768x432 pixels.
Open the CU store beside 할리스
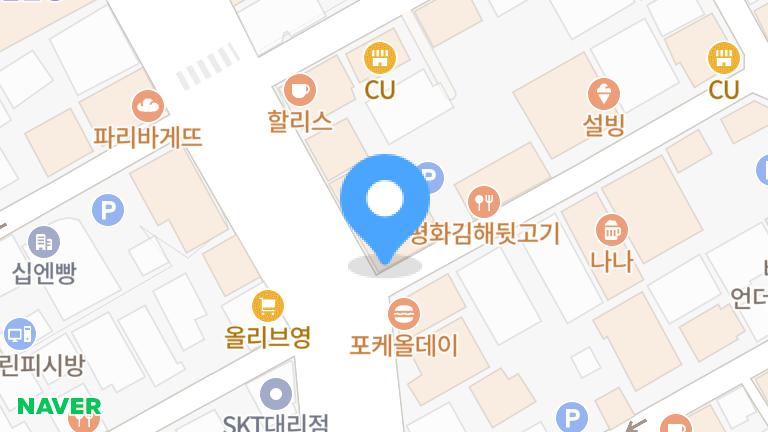(379, 57)
